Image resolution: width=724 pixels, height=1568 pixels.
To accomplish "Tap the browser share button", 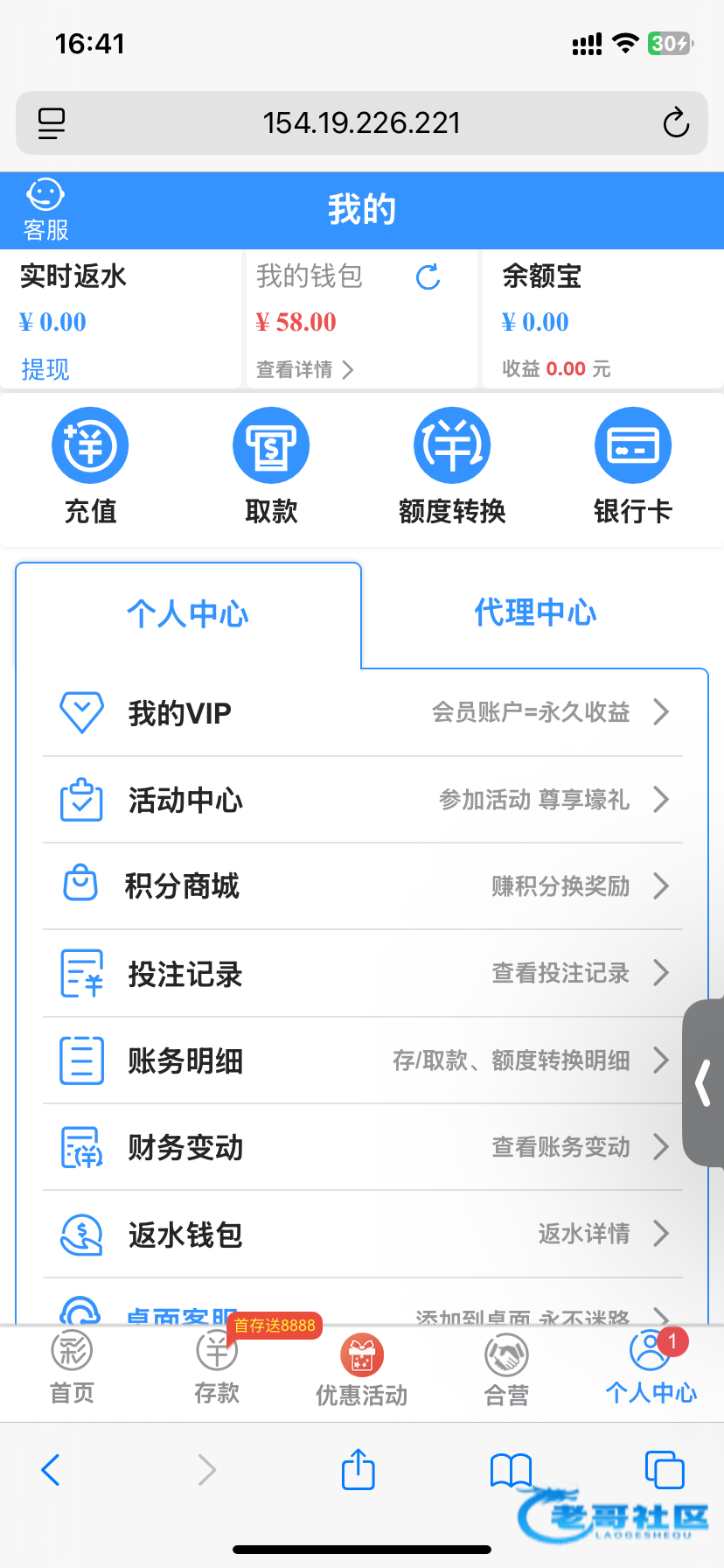I will 358,1469.
